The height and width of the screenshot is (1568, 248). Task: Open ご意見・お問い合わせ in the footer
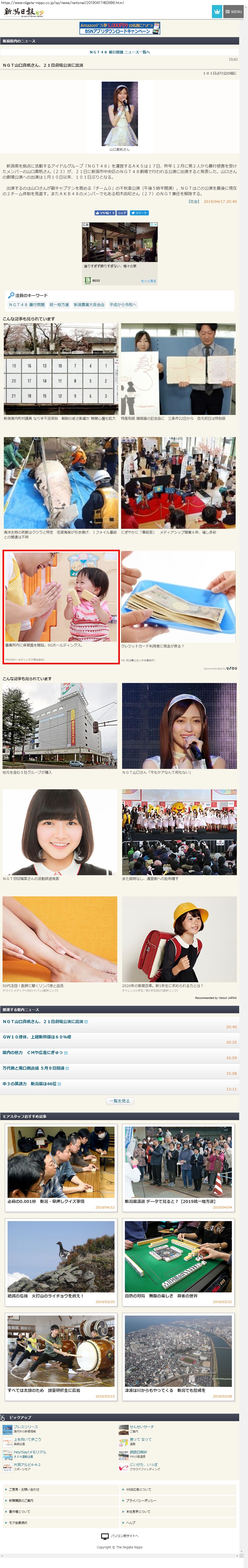(x=24, y=1489)
